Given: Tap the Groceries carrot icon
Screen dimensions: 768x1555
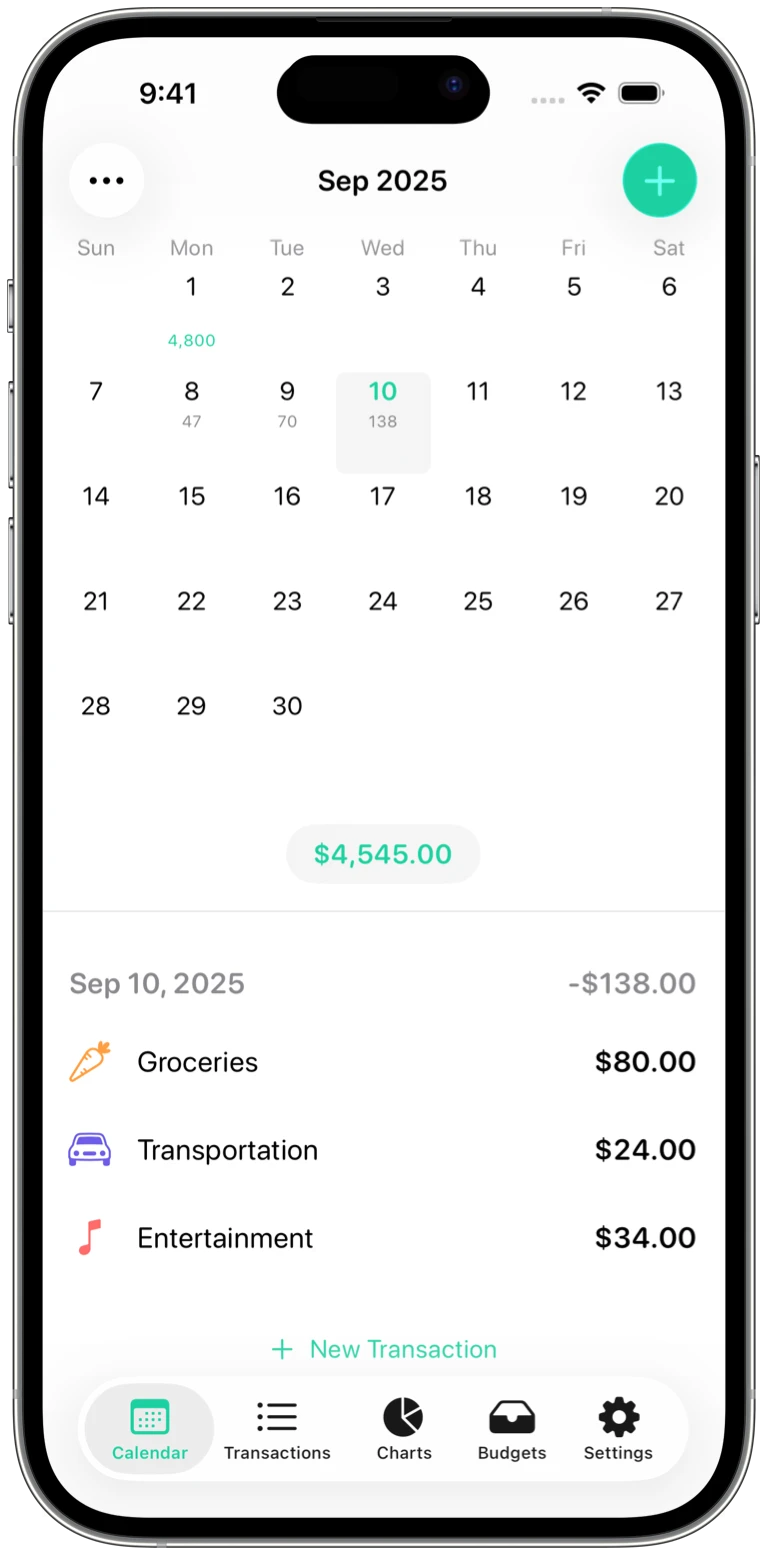Looking at the screenshot, I should (89, 1061).
